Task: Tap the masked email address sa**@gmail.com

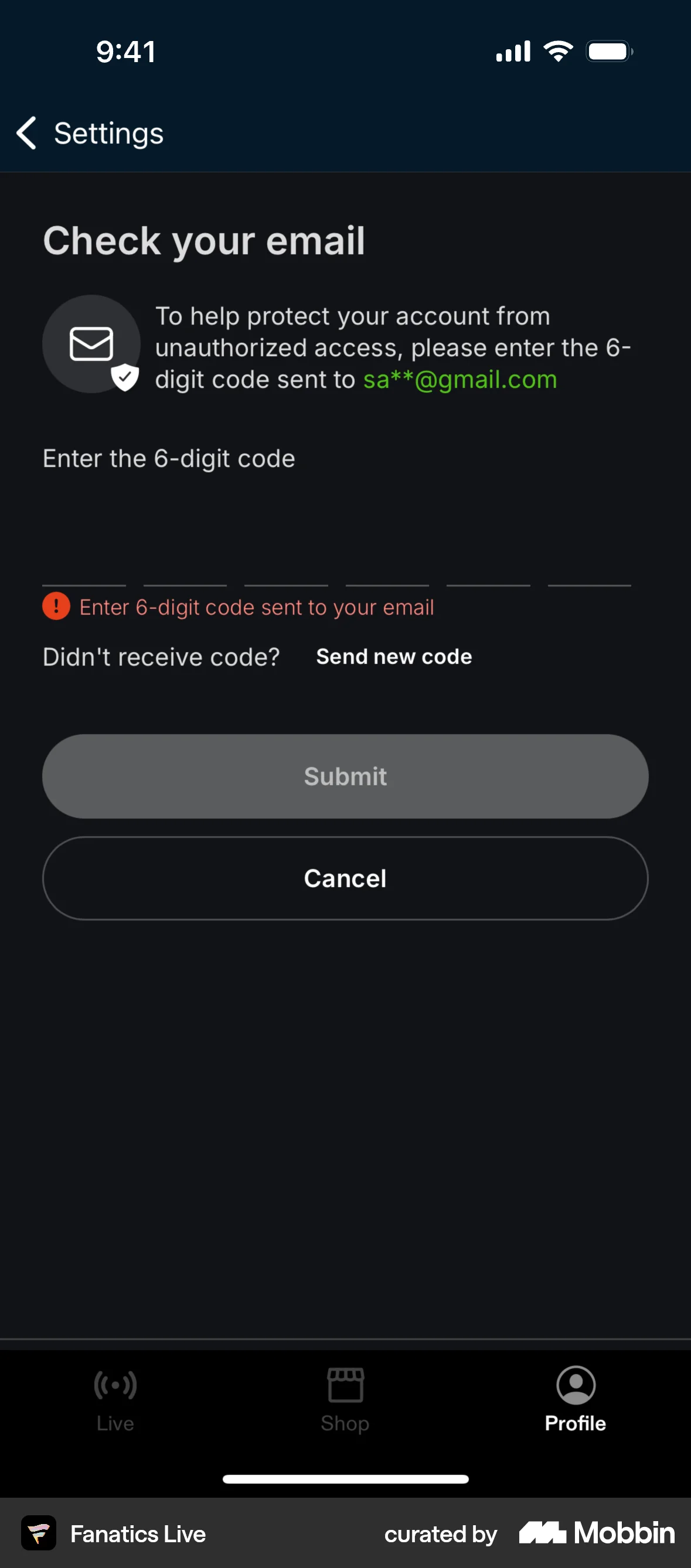Action: click(460, 379)
